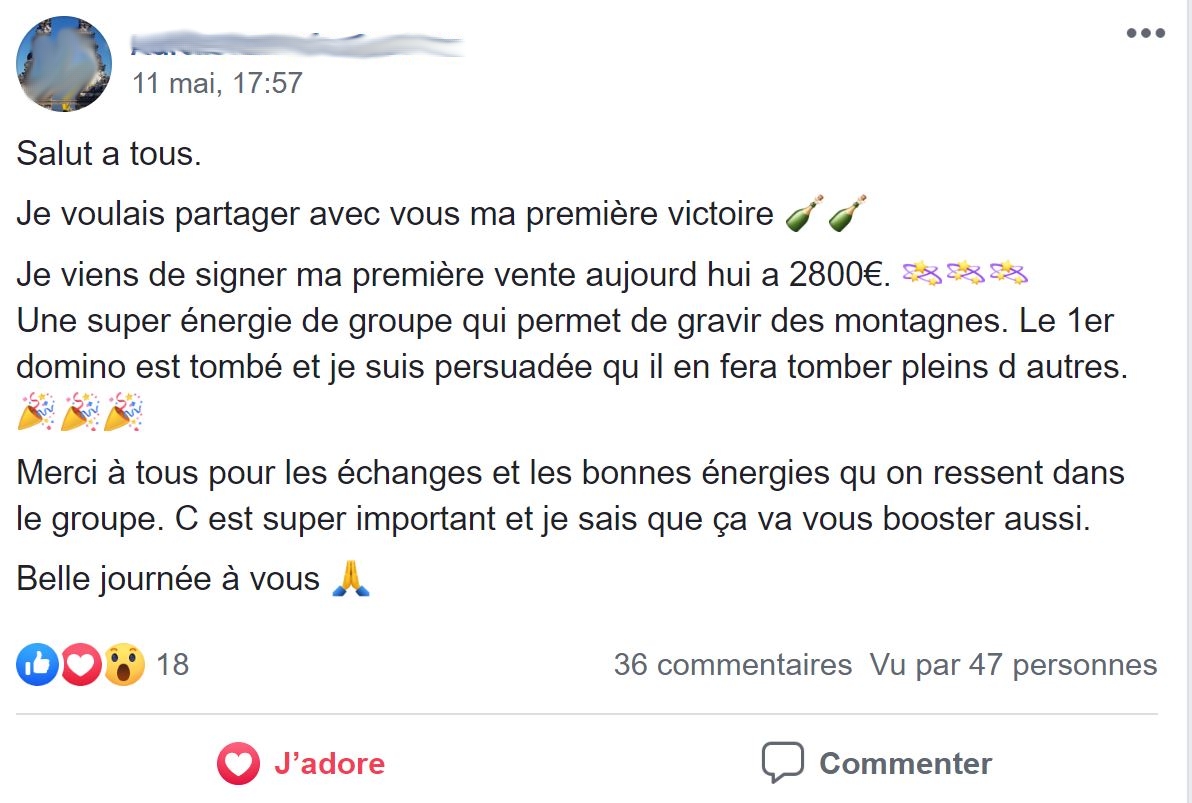Tap the J'adore reaction button

click(x=301, y=764)
